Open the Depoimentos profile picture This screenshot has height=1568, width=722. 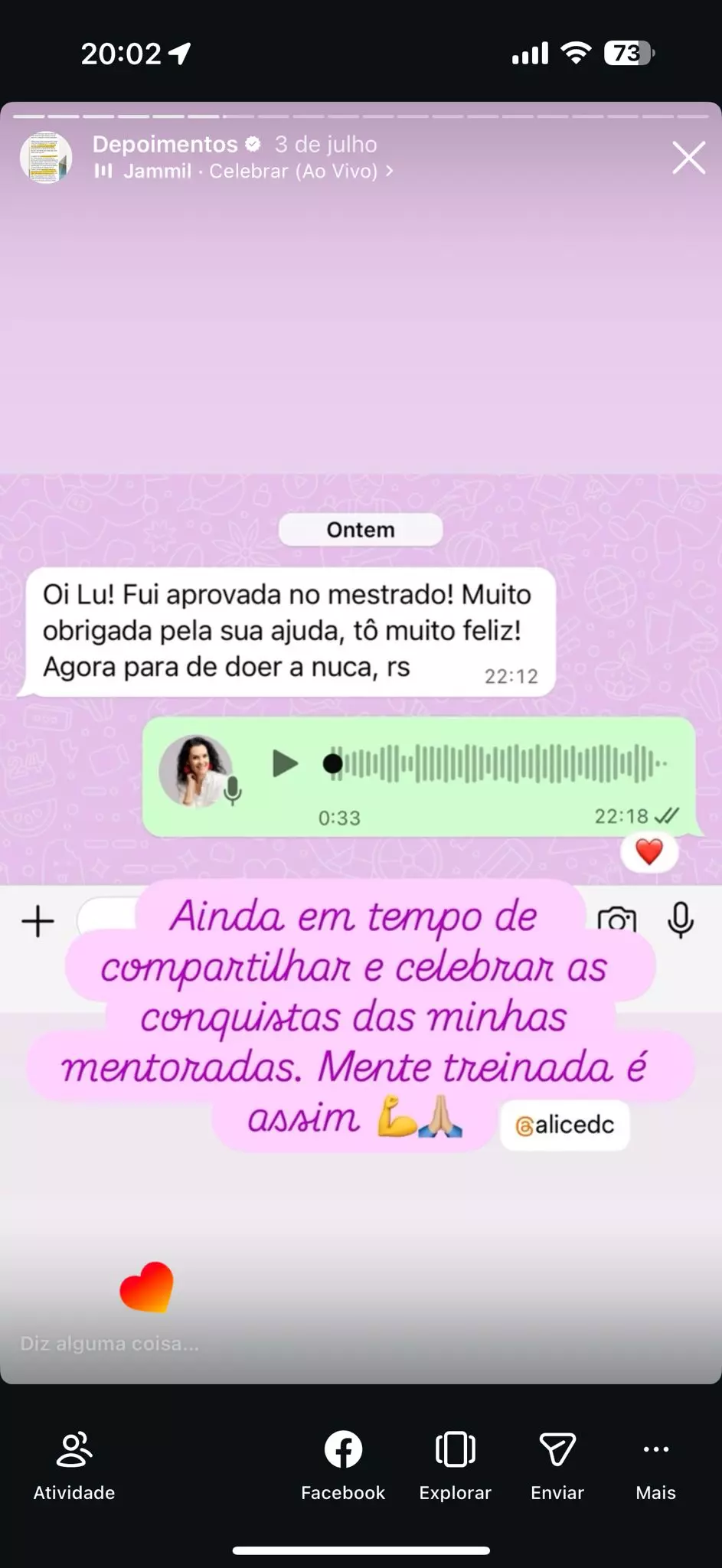click(46, 158)
